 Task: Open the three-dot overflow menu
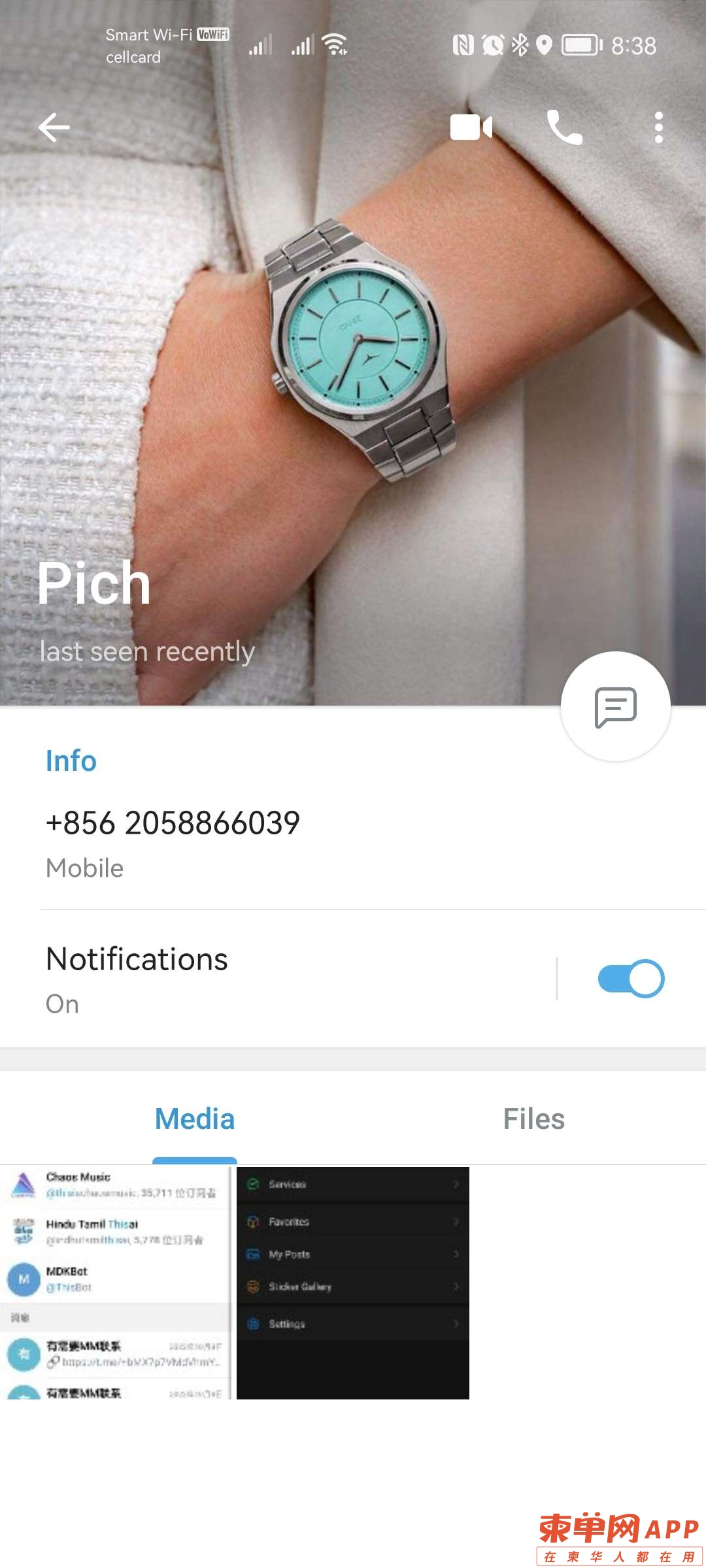(658, 127)
